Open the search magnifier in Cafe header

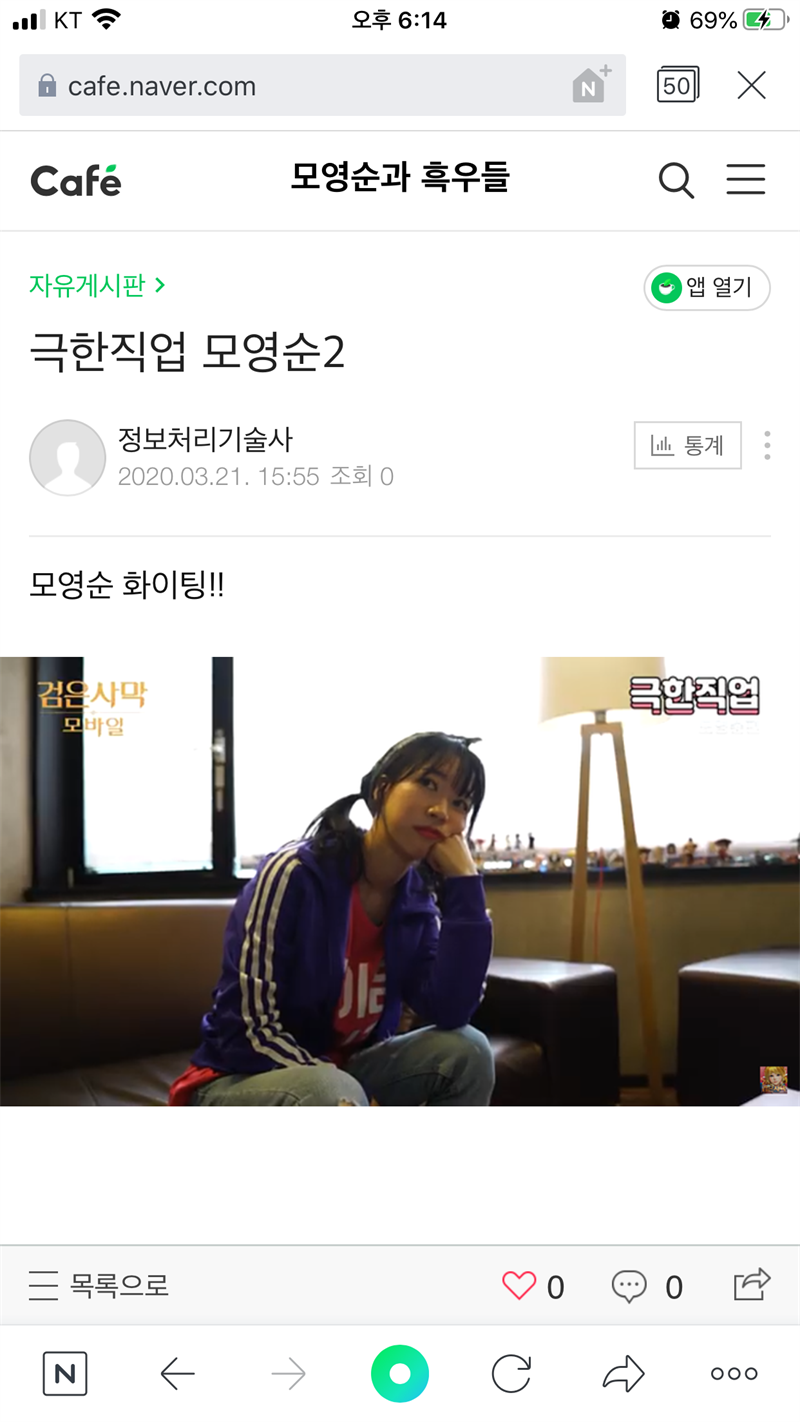(x=676, y=181)
